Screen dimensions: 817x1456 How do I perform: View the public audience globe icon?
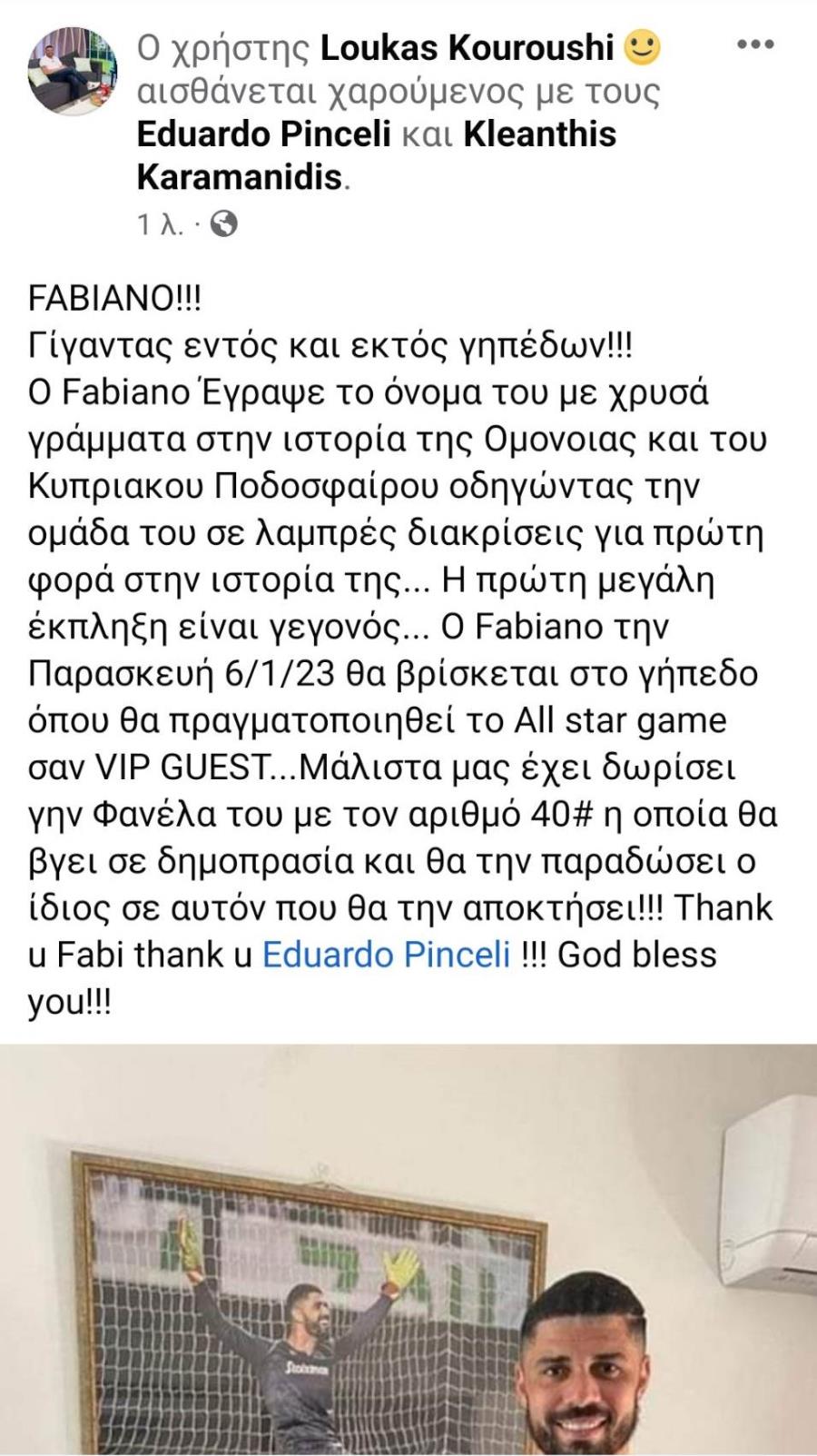223,223
